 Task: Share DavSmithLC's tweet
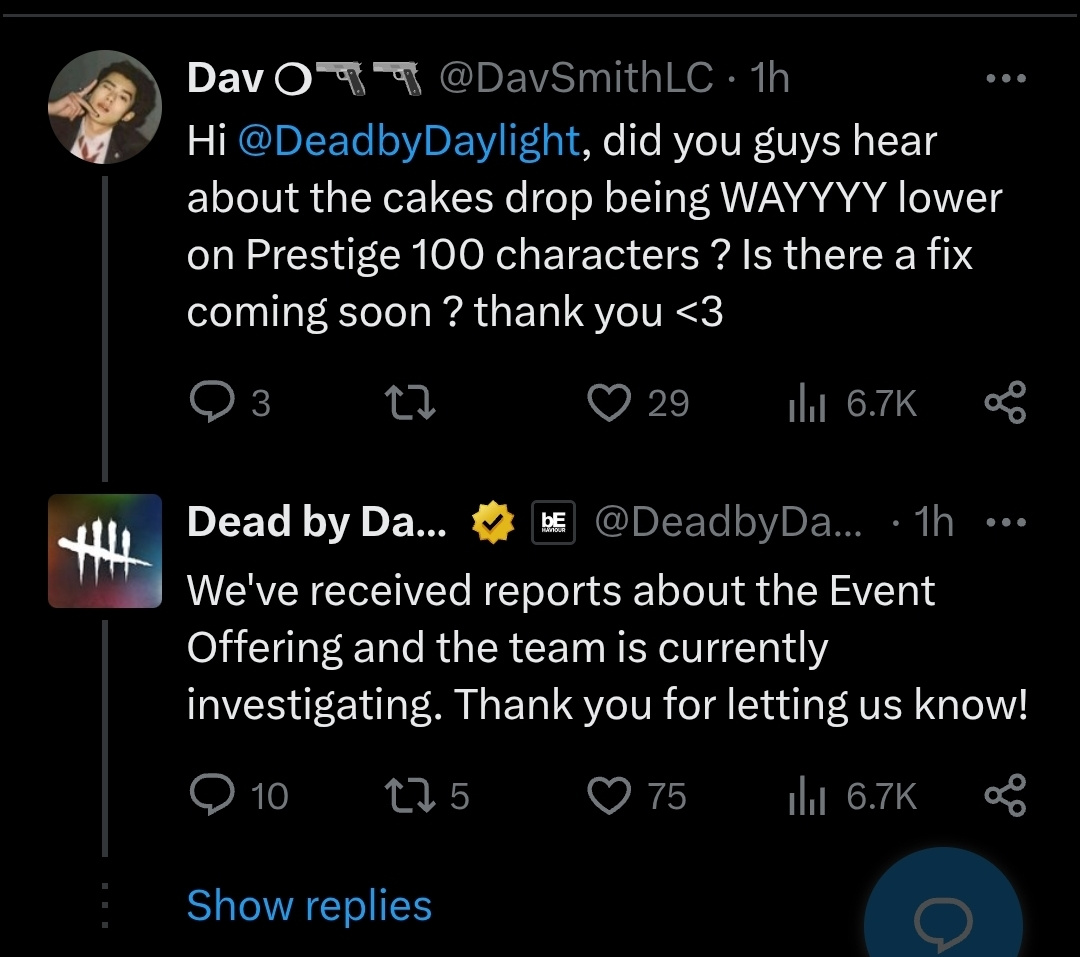click(1004, 403)
